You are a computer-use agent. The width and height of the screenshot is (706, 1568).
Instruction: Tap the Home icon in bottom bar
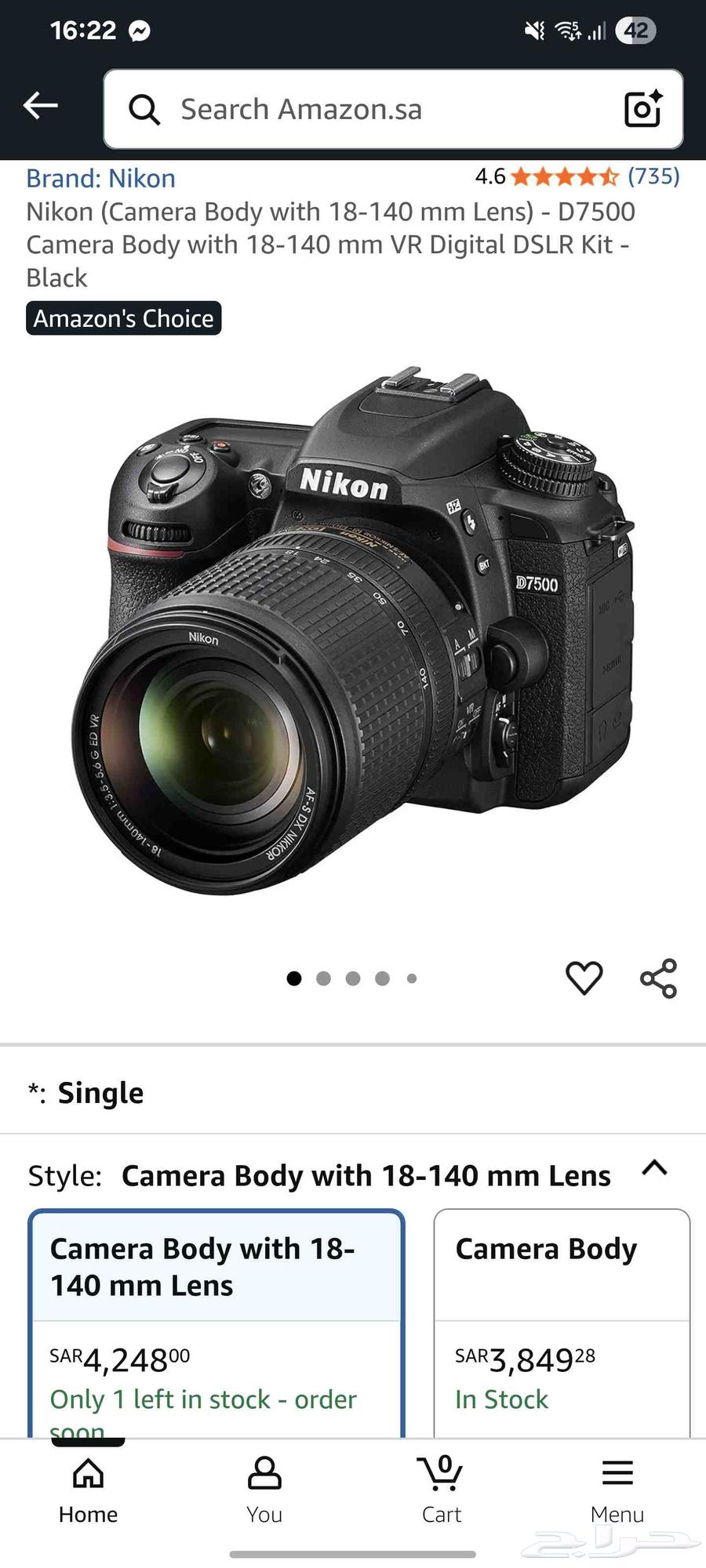pyautogui.click(x=87, y=1490)
